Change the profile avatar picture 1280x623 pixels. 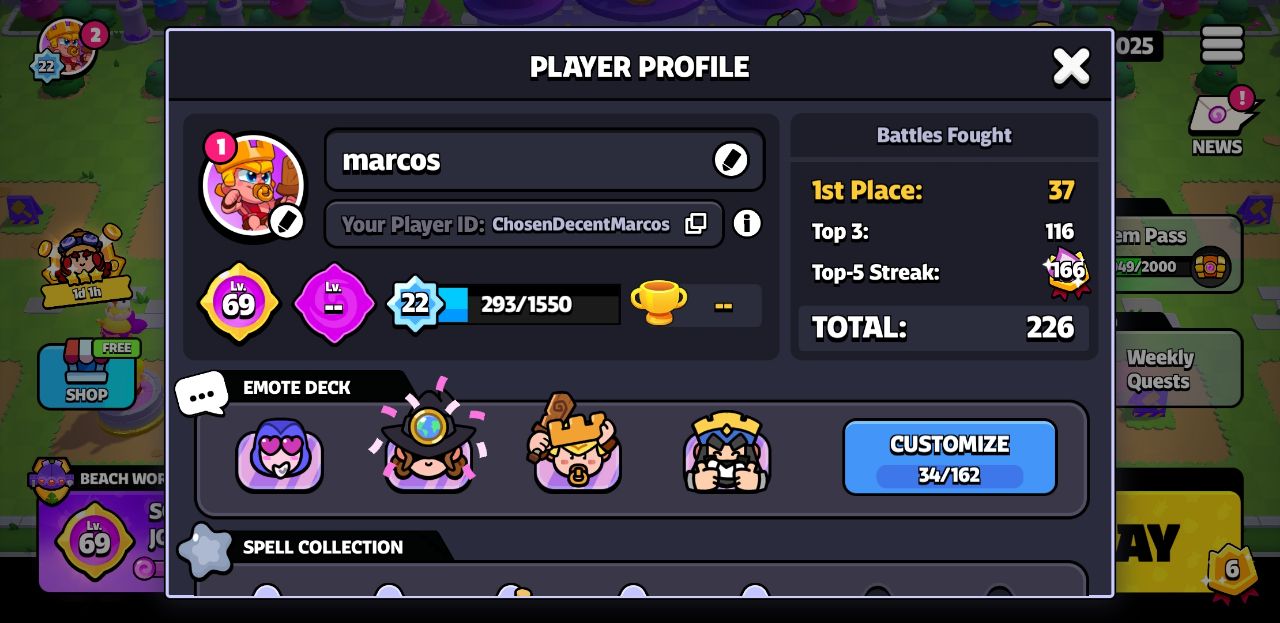pyautogui.click(x=286, y=222)
